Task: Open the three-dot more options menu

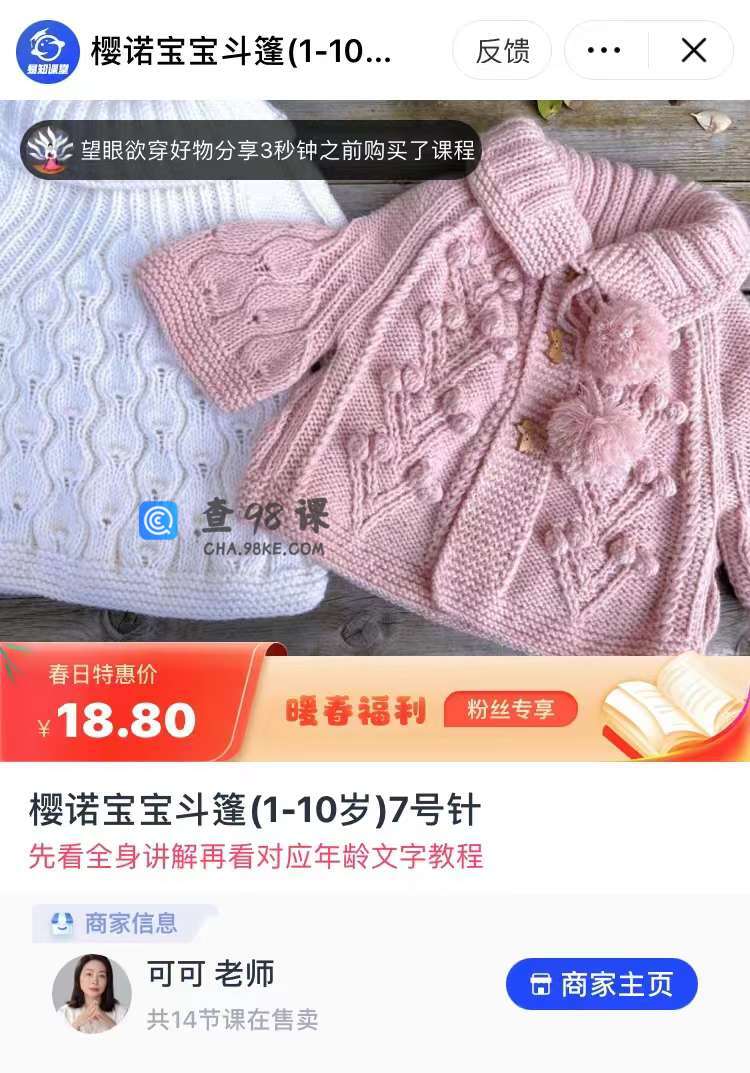Action: [x=604, y=51]
